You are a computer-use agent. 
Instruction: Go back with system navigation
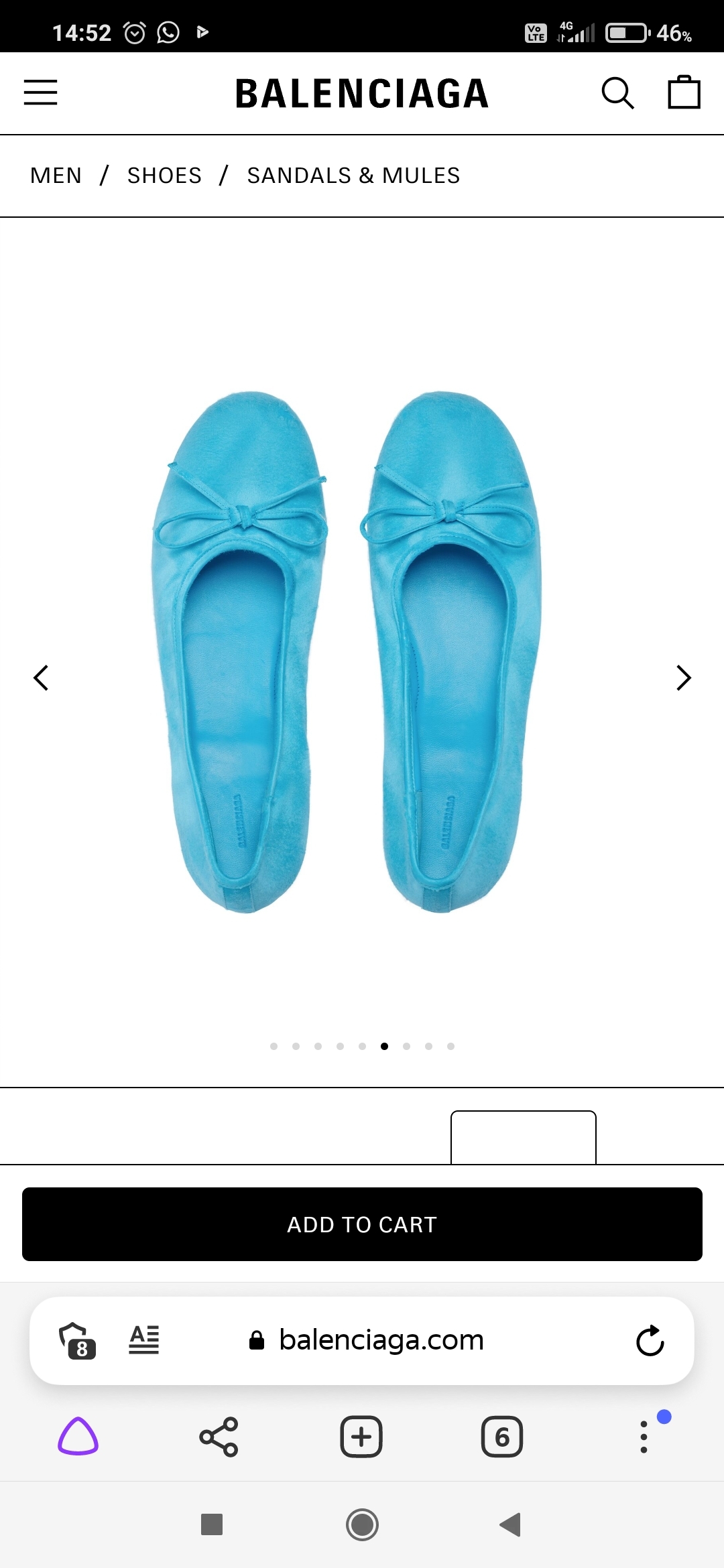[511, 1524]
